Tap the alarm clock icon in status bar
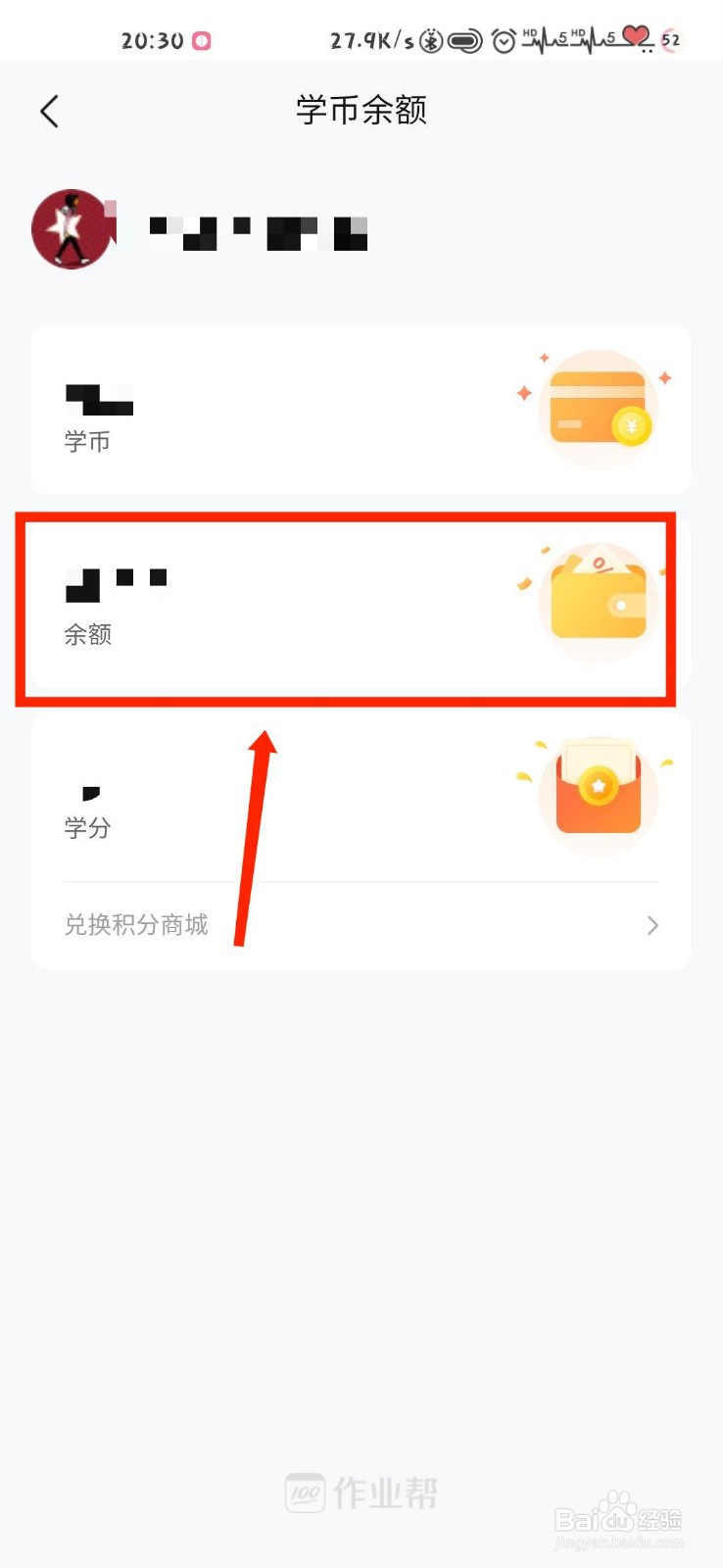723x1568 pixels. (503, 40)
